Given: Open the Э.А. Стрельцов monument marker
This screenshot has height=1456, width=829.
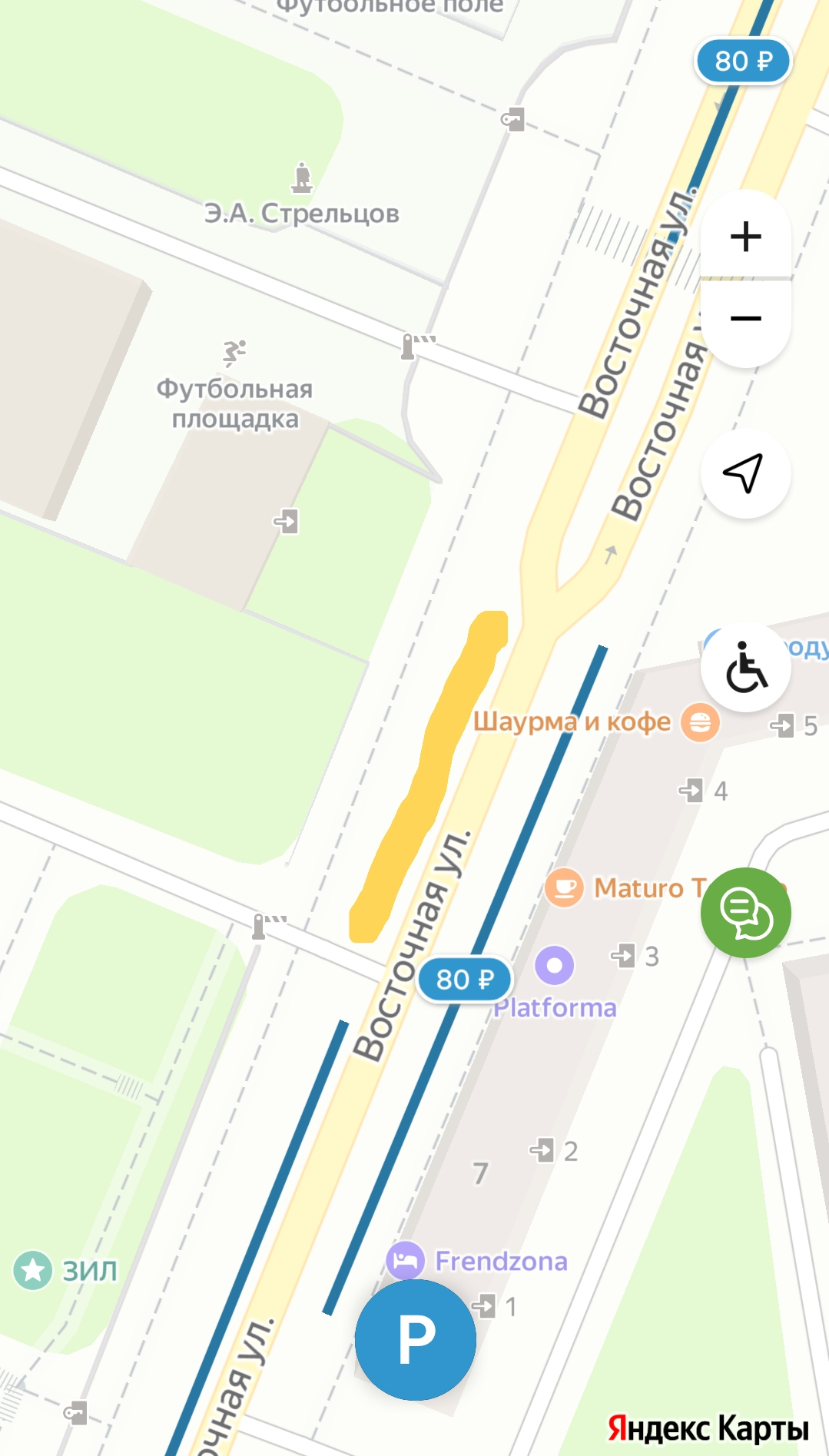Looking at the screenshot, I should pyautogui.click(x=302, y=177).
